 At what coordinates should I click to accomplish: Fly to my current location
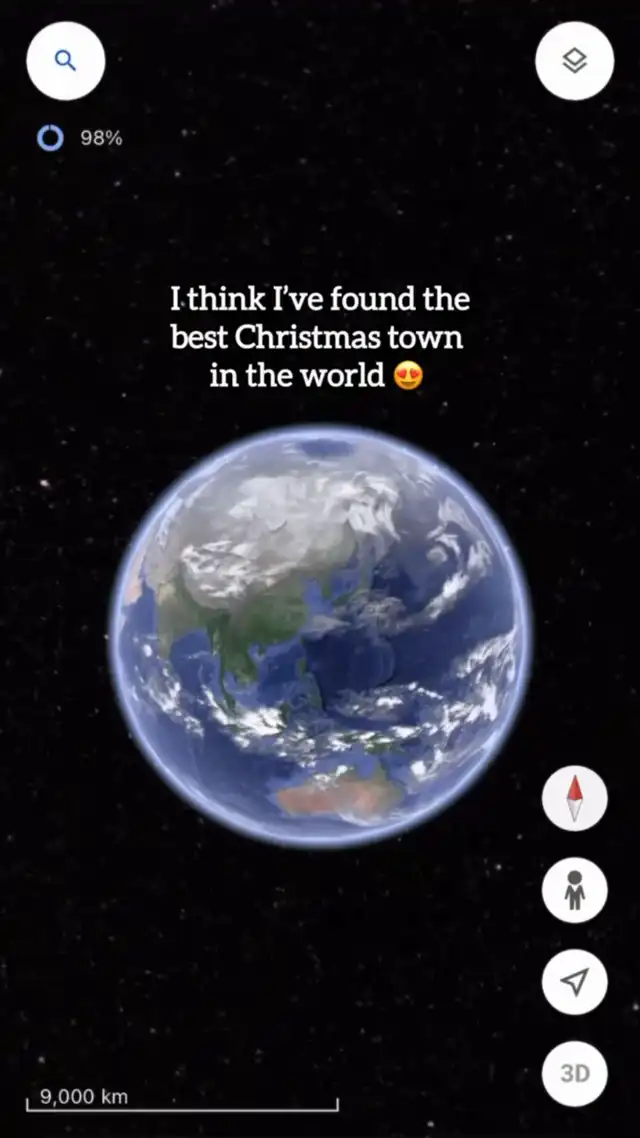pyautogui.click(x=574, y=982)
